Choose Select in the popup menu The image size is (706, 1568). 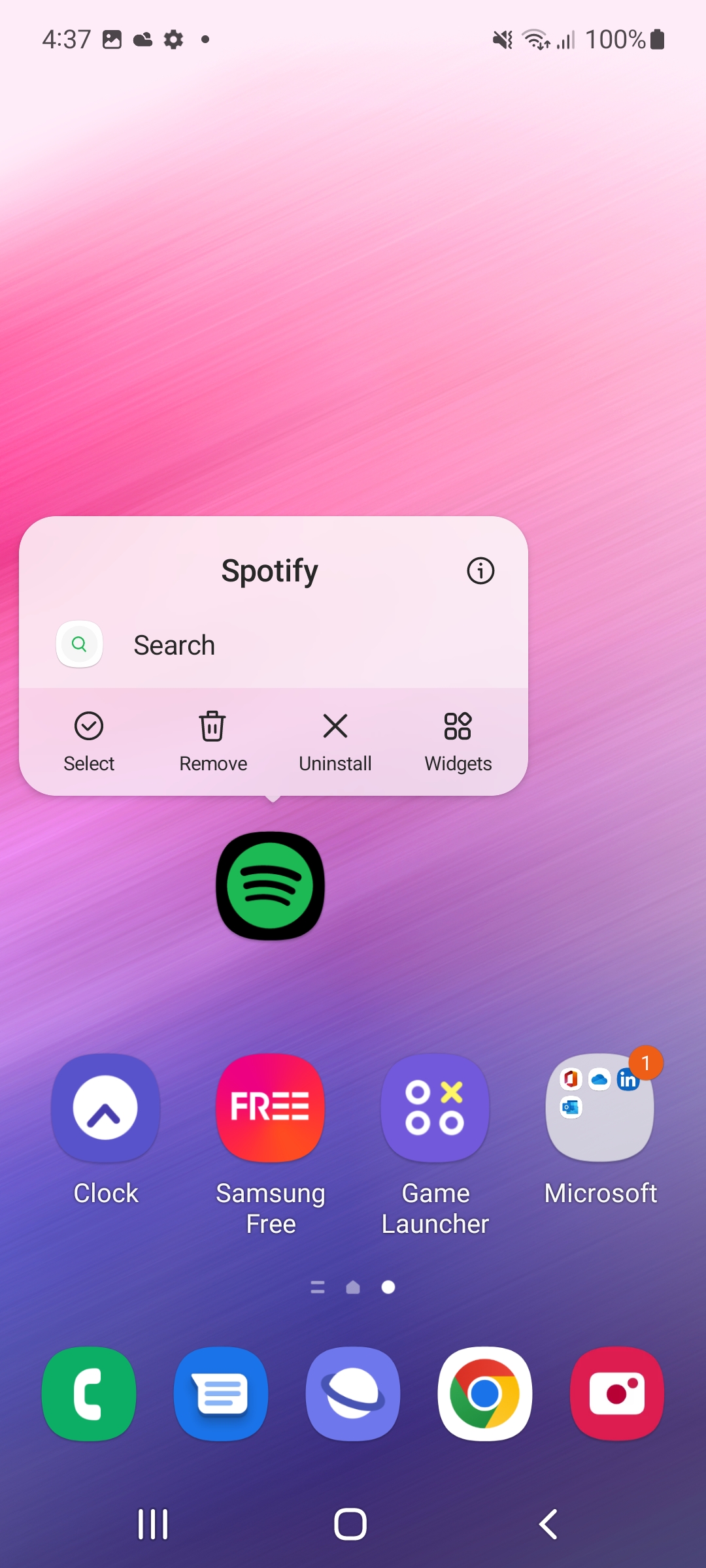[89, 742]
